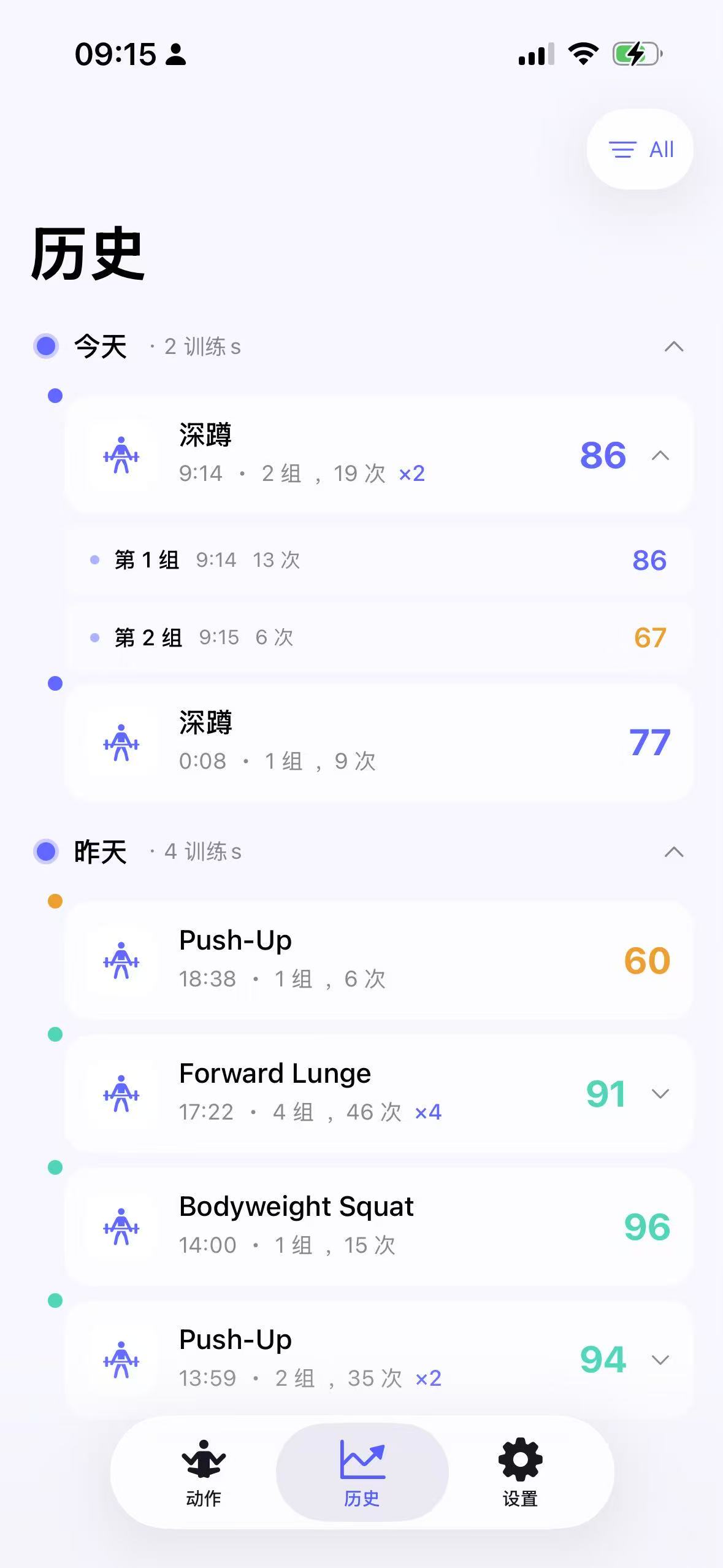
Task: Collapse the 9:14 深蹲 workout sets
Action: [x=660, y=456]
